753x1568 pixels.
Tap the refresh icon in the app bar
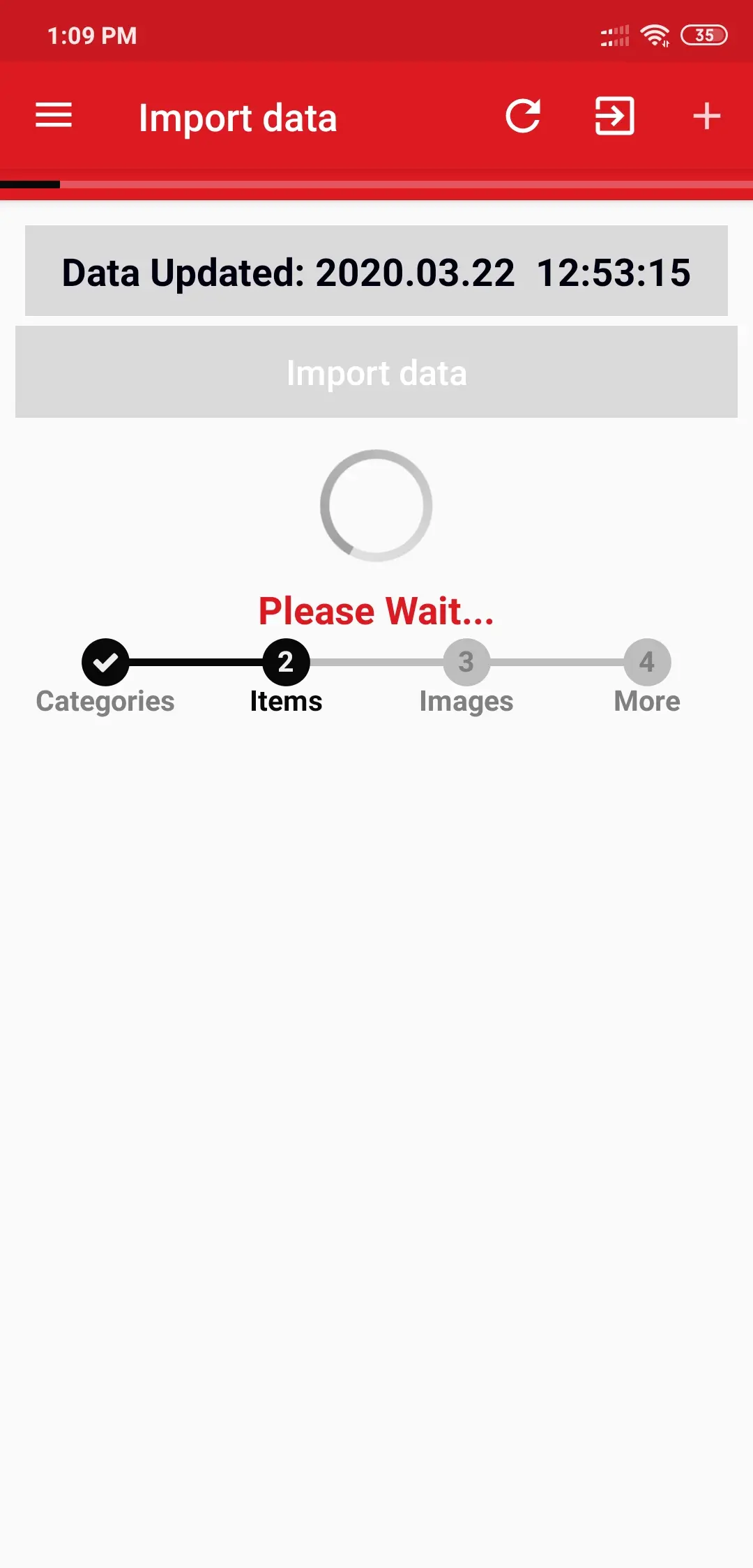(523, 116)
